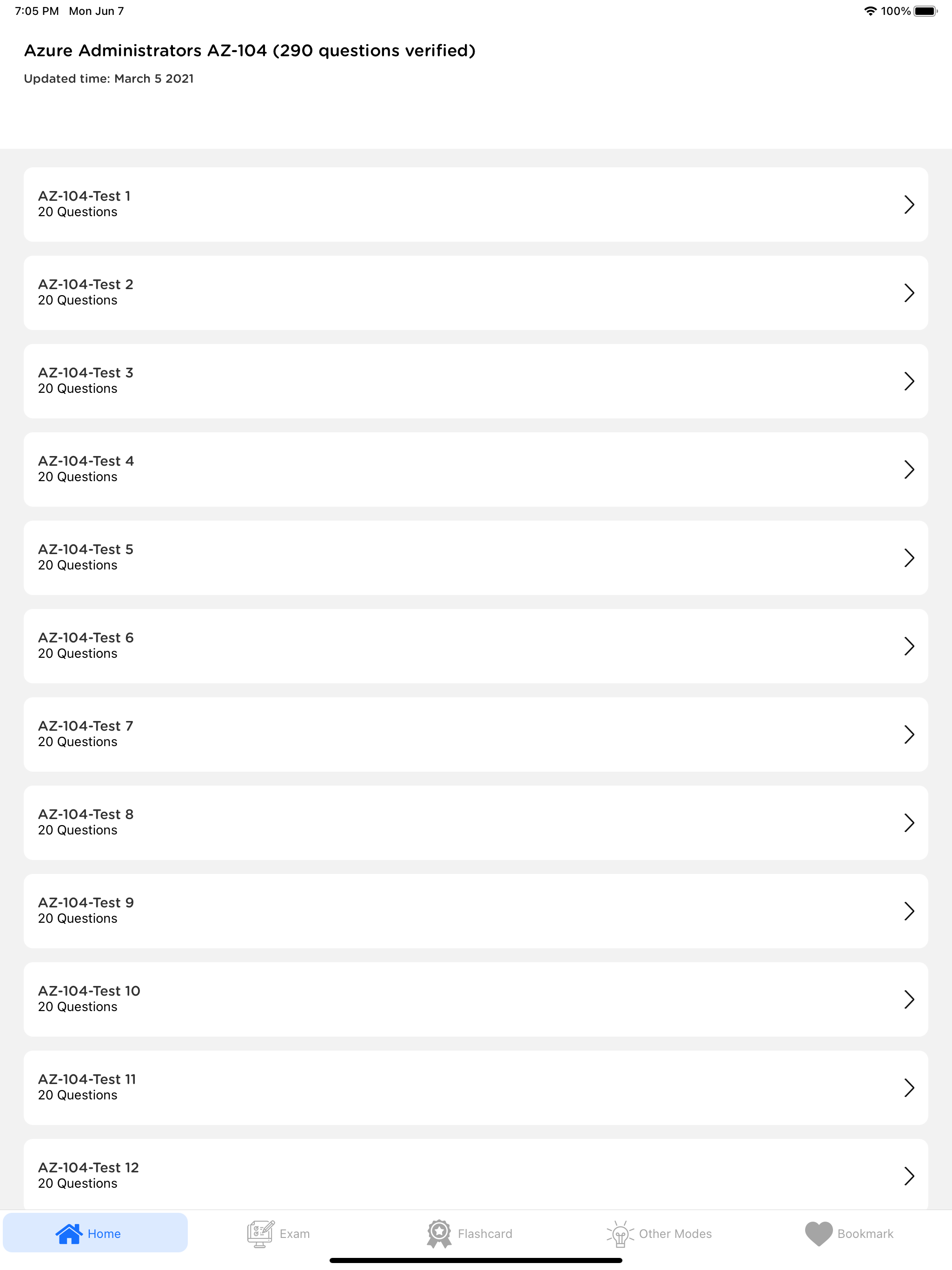952x1270 pixels.
Task: Select the AZ-104-Test 8 row
Action: pyautogui.click(x=476, y=822)
